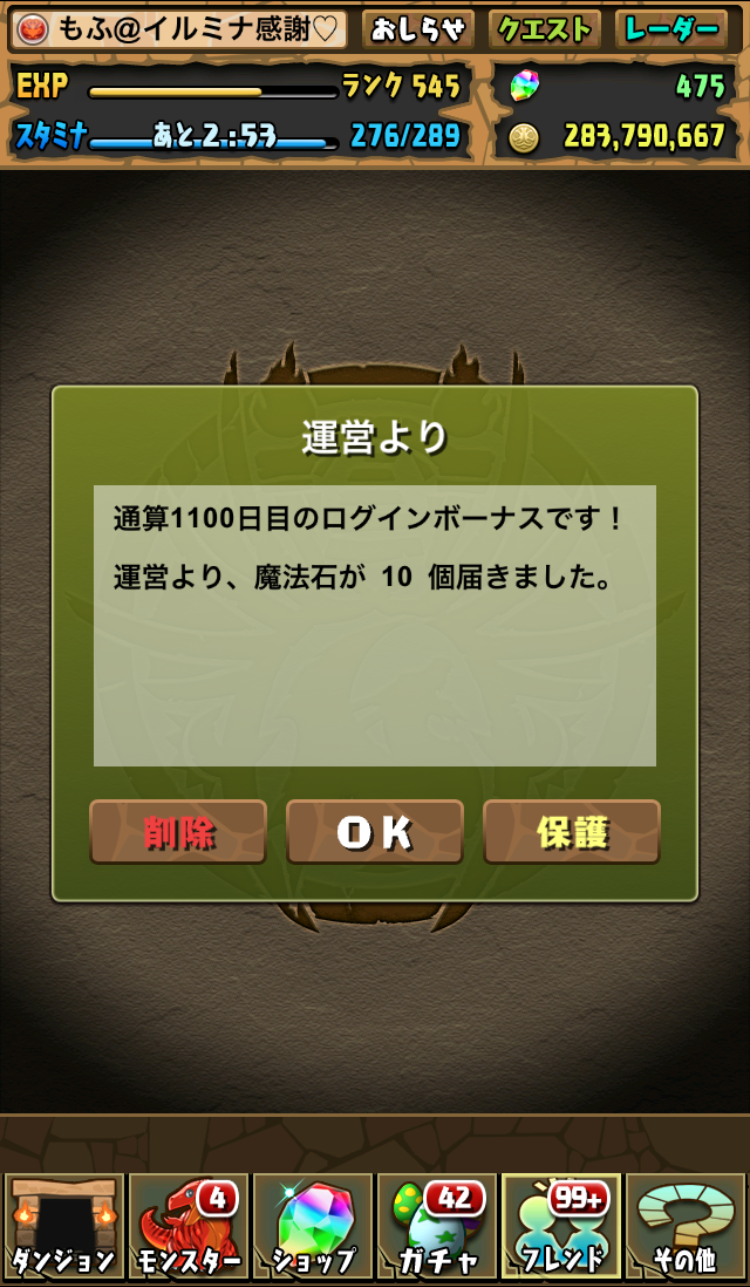The image size is (750, 1287).
Task: Open the レーダー button
Action: [671, 30]
